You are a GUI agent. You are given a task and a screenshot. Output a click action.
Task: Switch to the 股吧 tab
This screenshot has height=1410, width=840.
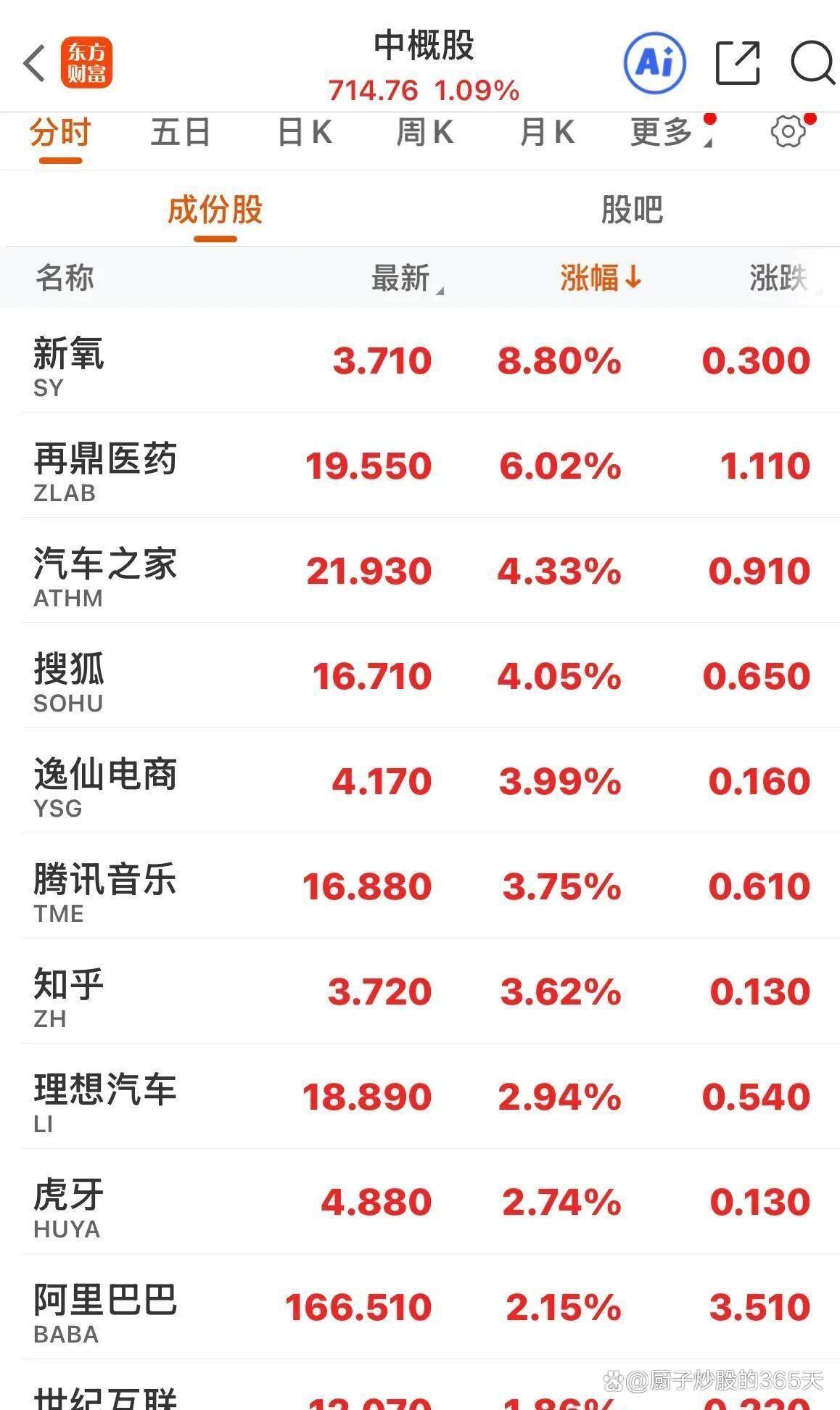631,210
